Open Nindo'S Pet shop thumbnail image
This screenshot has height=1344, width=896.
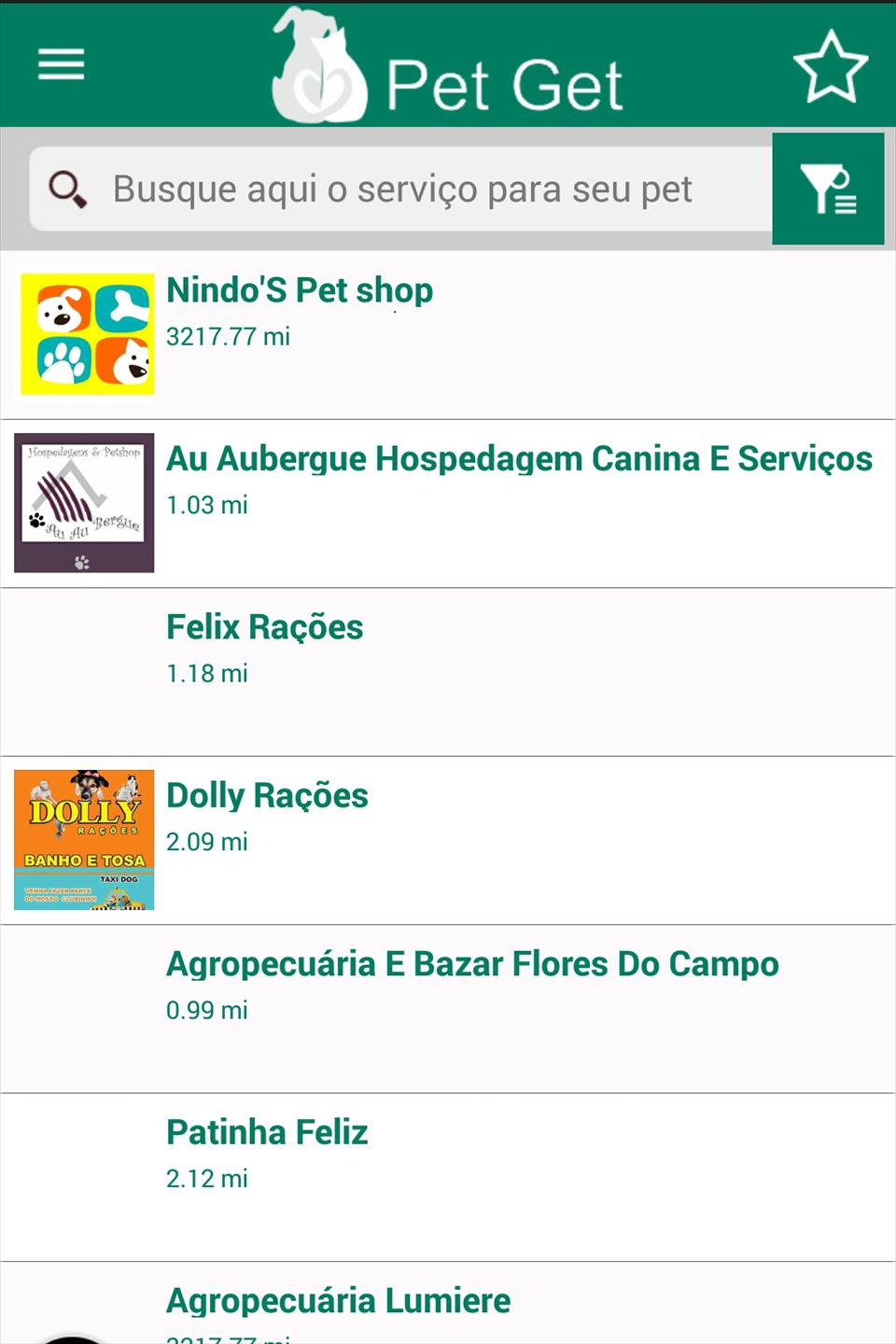[87, 333]
